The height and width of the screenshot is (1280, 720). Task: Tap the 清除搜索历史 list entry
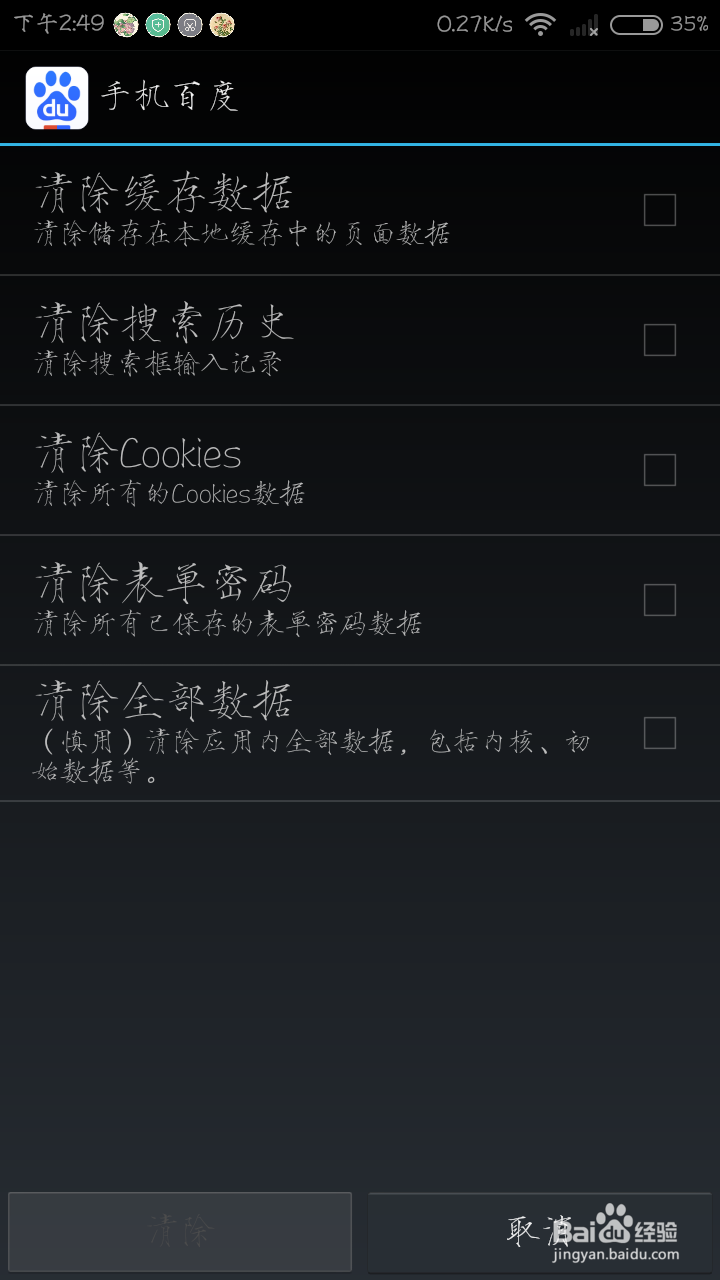[300, 340]
